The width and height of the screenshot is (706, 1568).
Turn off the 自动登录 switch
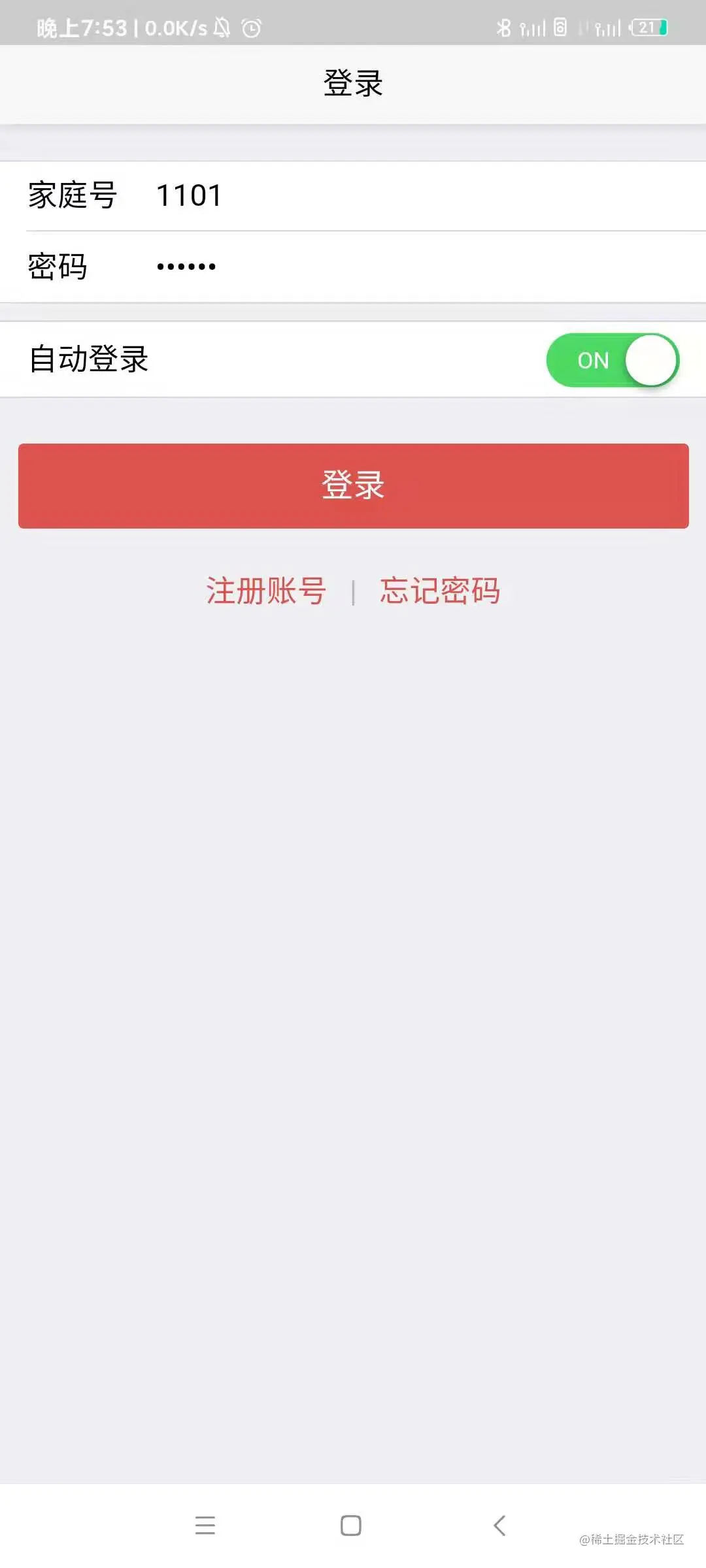[613, 360]
